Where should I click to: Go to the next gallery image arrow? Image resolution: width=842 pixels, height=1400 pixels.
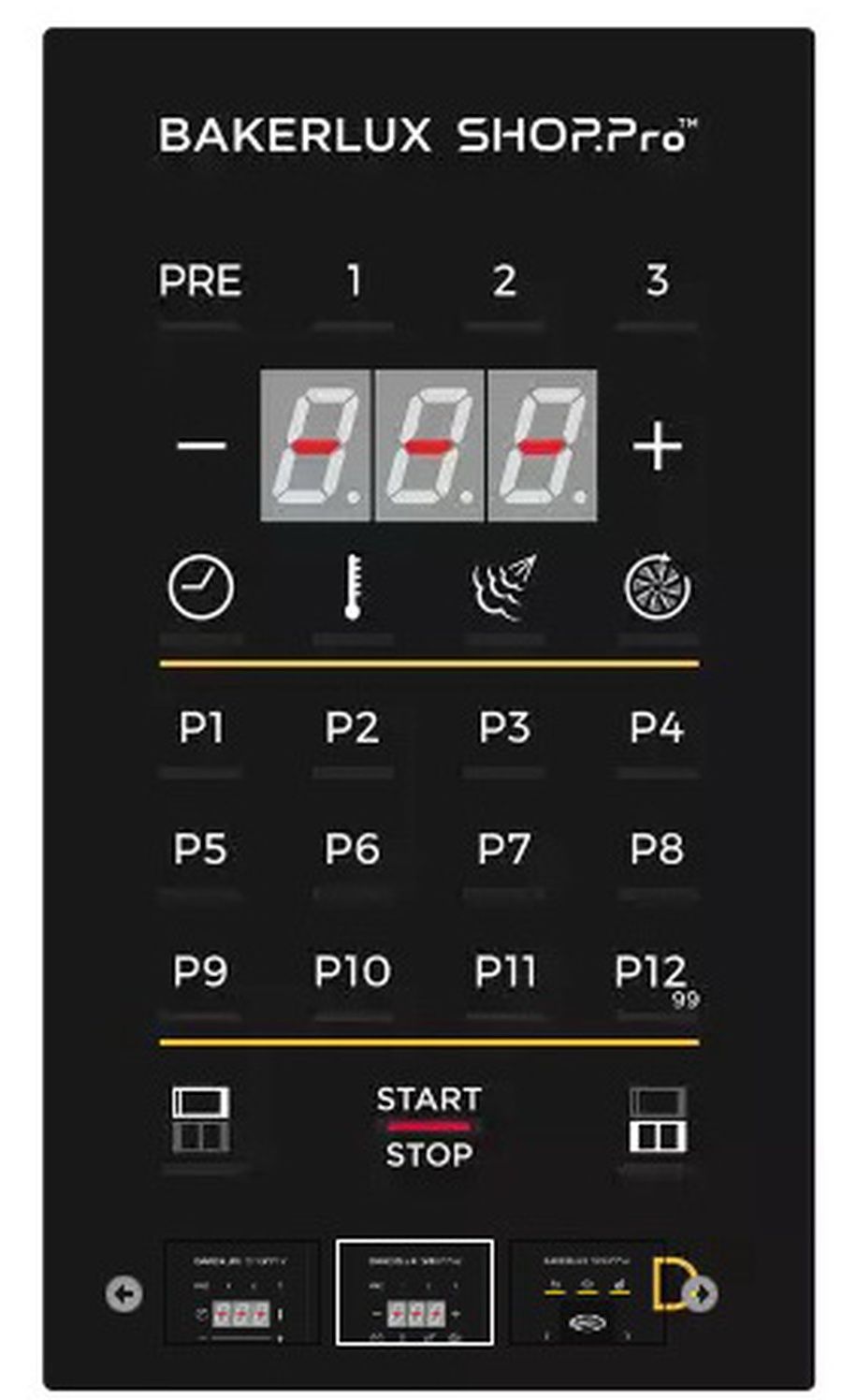tap(700, 1293)
